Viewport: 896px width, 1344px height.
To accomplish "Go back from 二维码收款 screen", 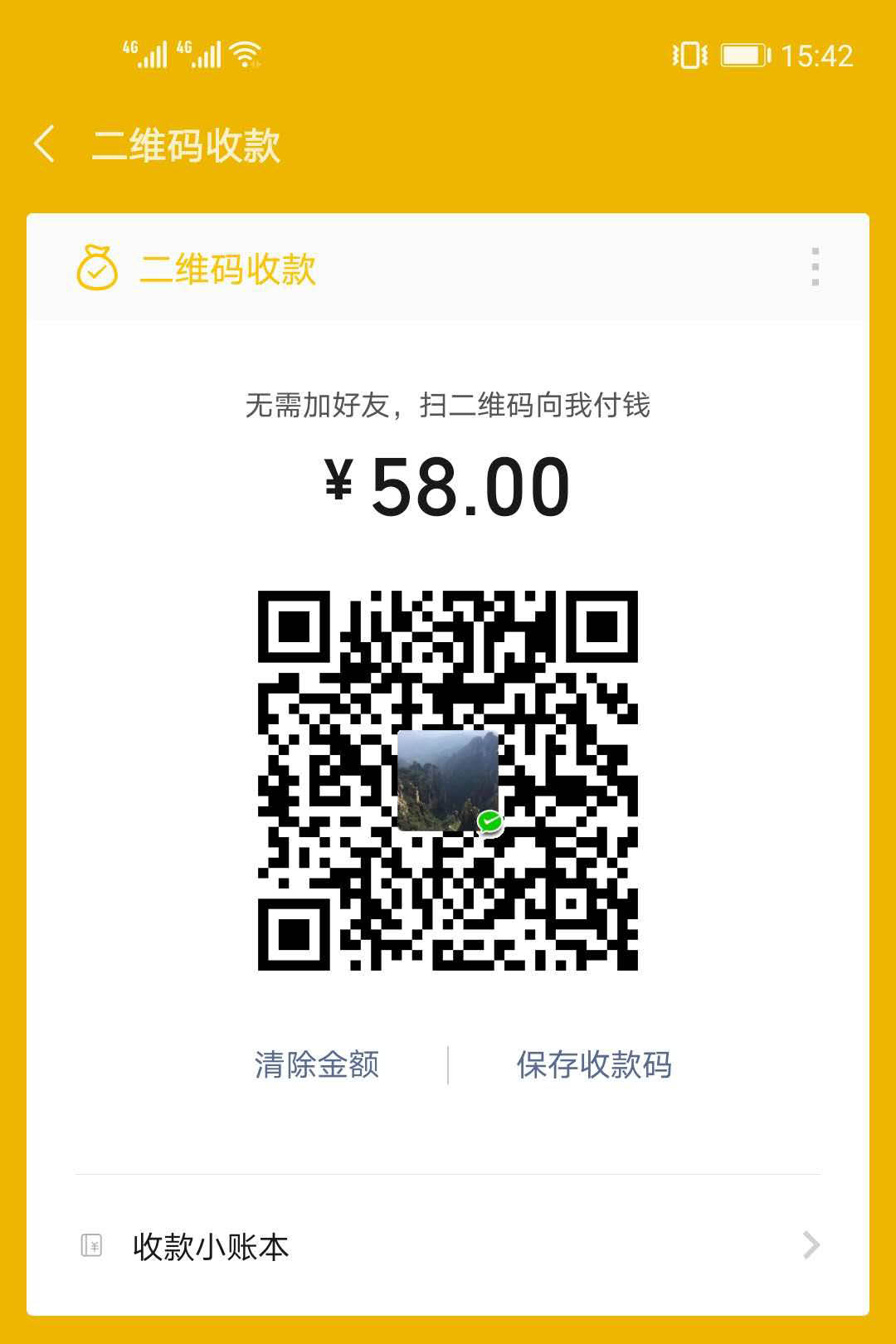I will click(x=46, y=144).
